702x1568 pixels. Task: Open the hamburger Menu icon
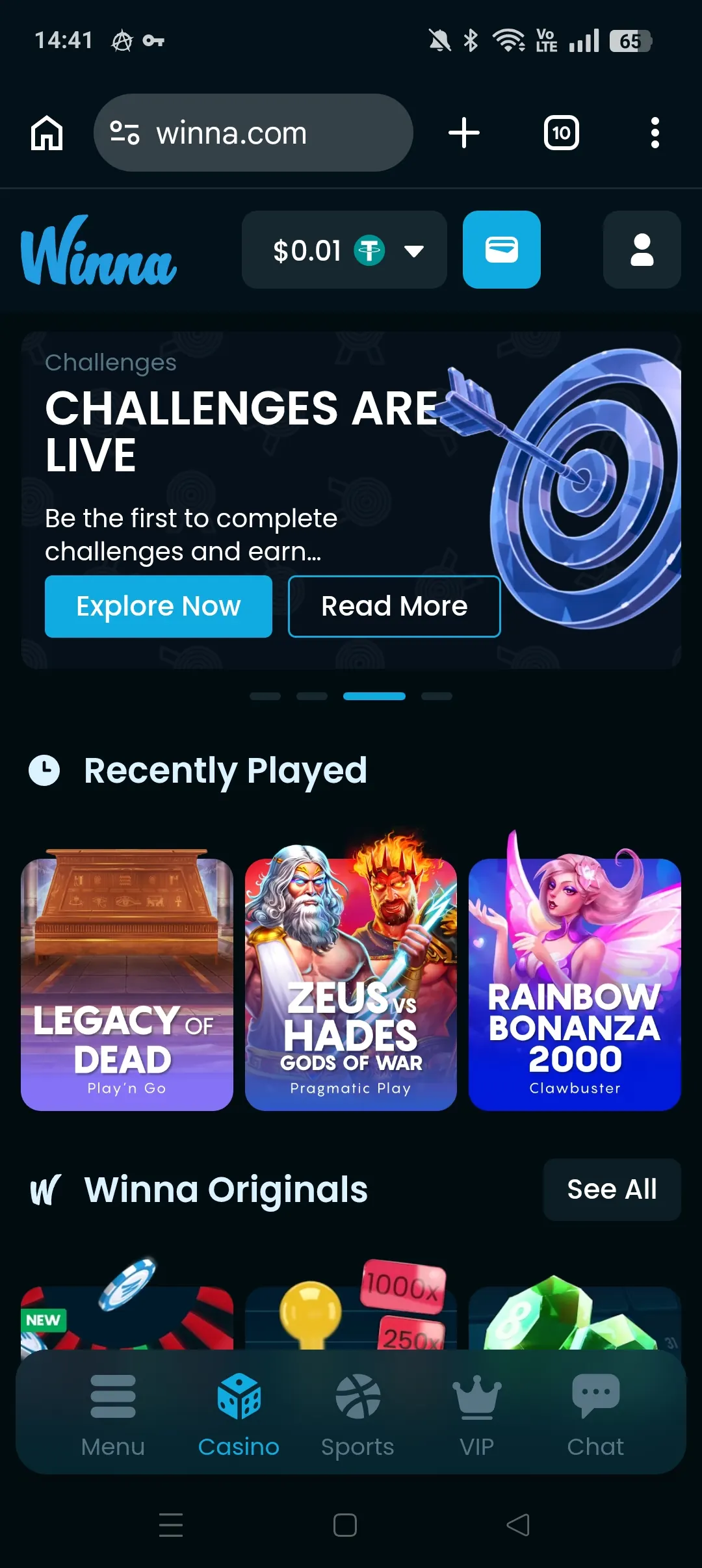pos(113,1395)
